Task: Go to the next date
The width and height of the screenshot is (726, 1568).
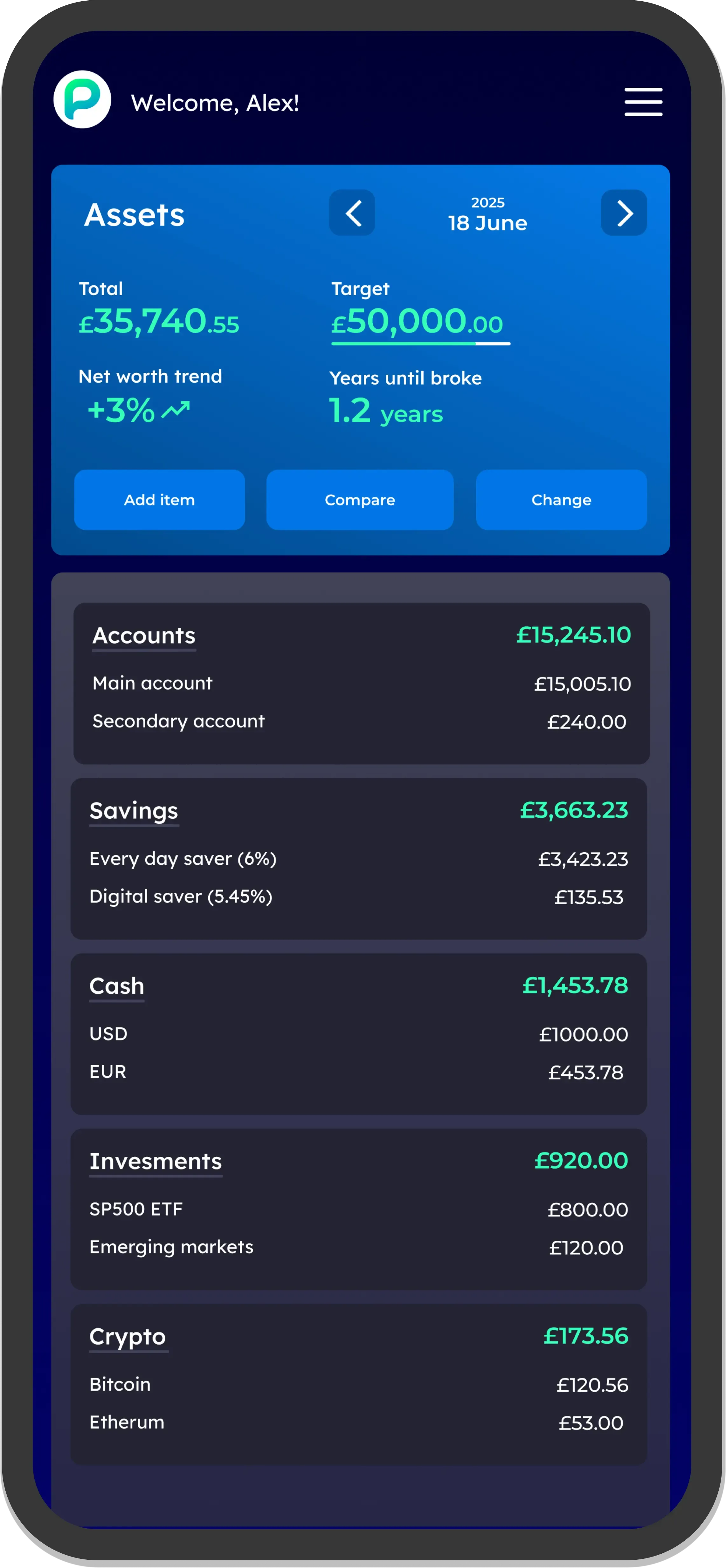Action: (x=624, y=213)
